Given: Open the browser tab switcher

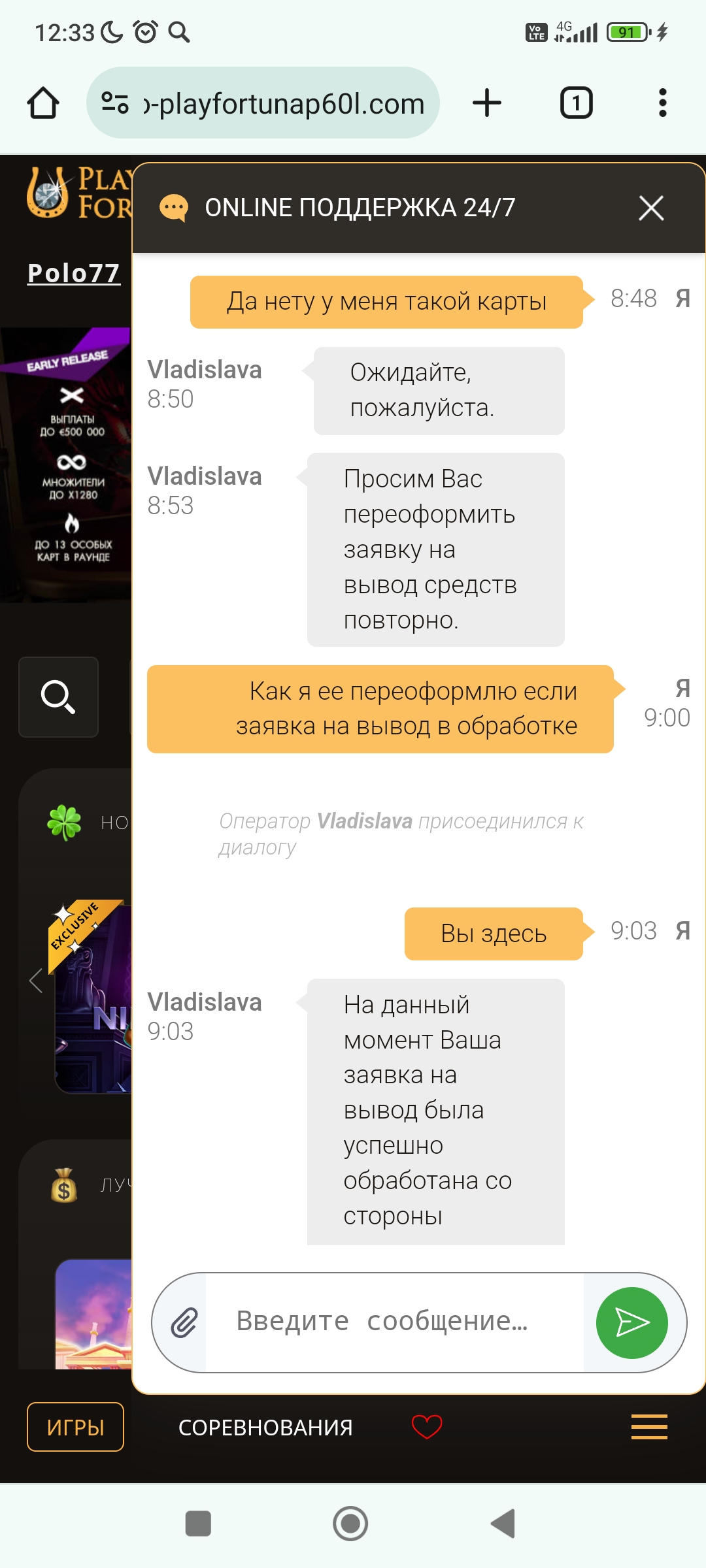Looking at the screenshot, I should (x=577, y=103).
